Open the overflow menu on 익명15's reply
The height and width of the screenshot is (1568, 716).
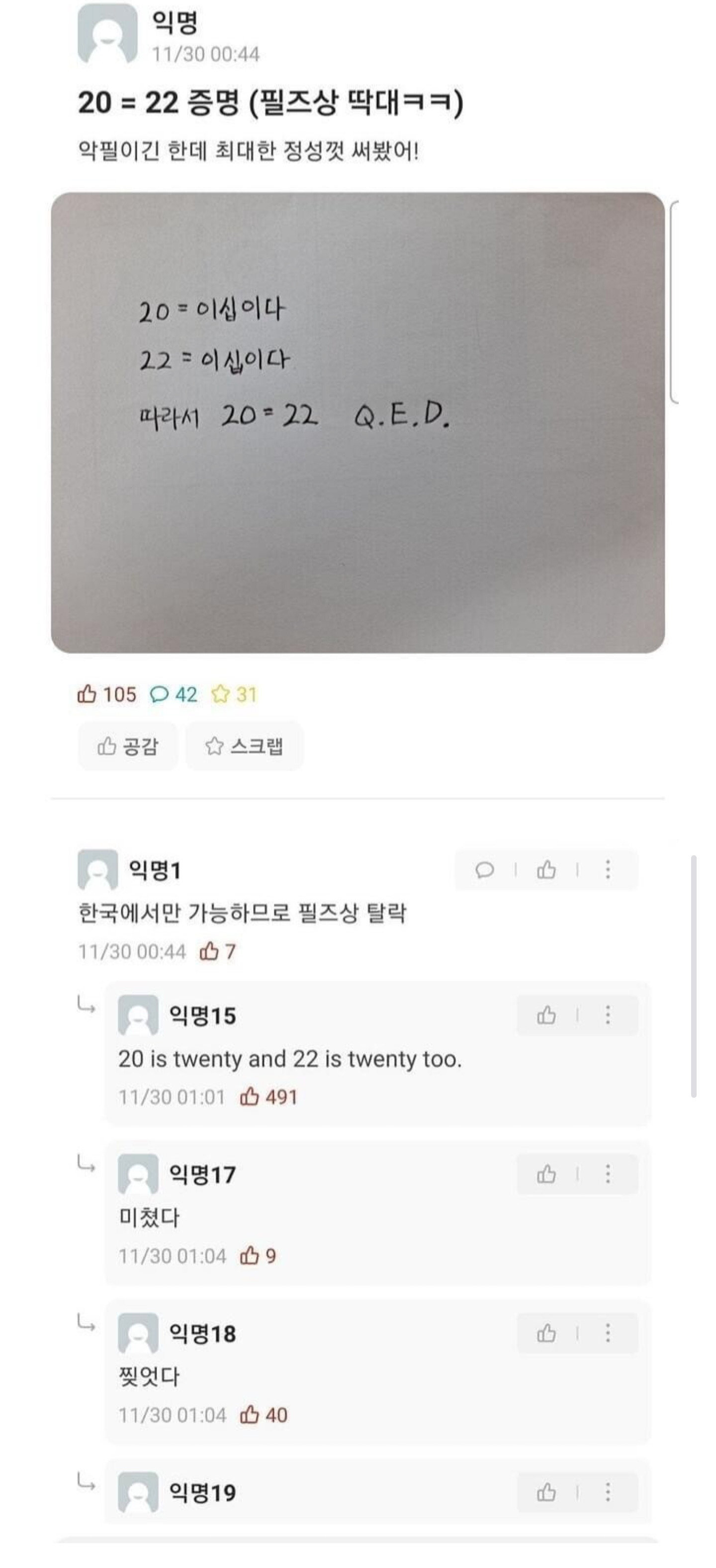click(607, 1015)
